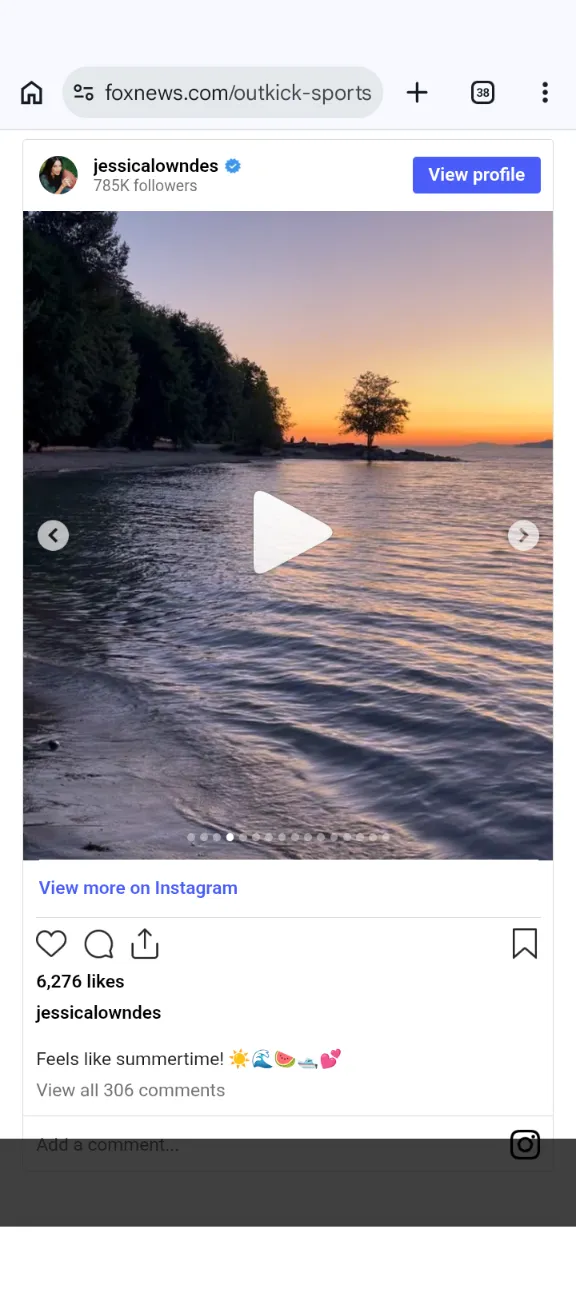Open View more on Instagram link
The width and height of the screenshot is (576, 1289).
coord(138,888)
